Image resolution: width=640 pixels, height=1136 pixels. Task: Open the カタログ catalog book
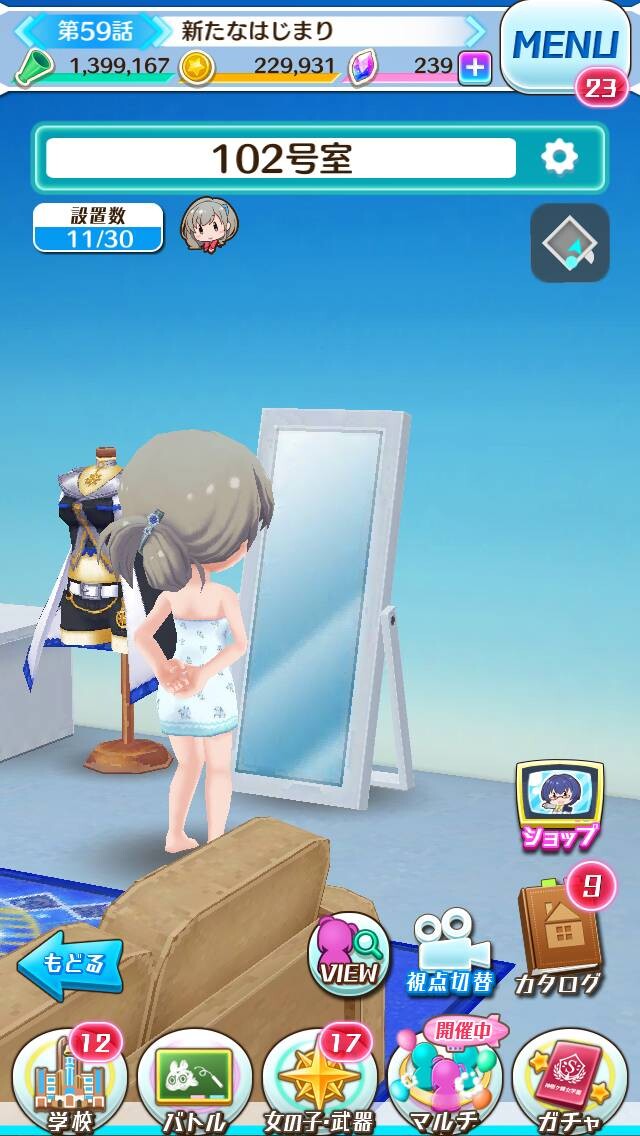pyautogui.click(x=559, y=935)
